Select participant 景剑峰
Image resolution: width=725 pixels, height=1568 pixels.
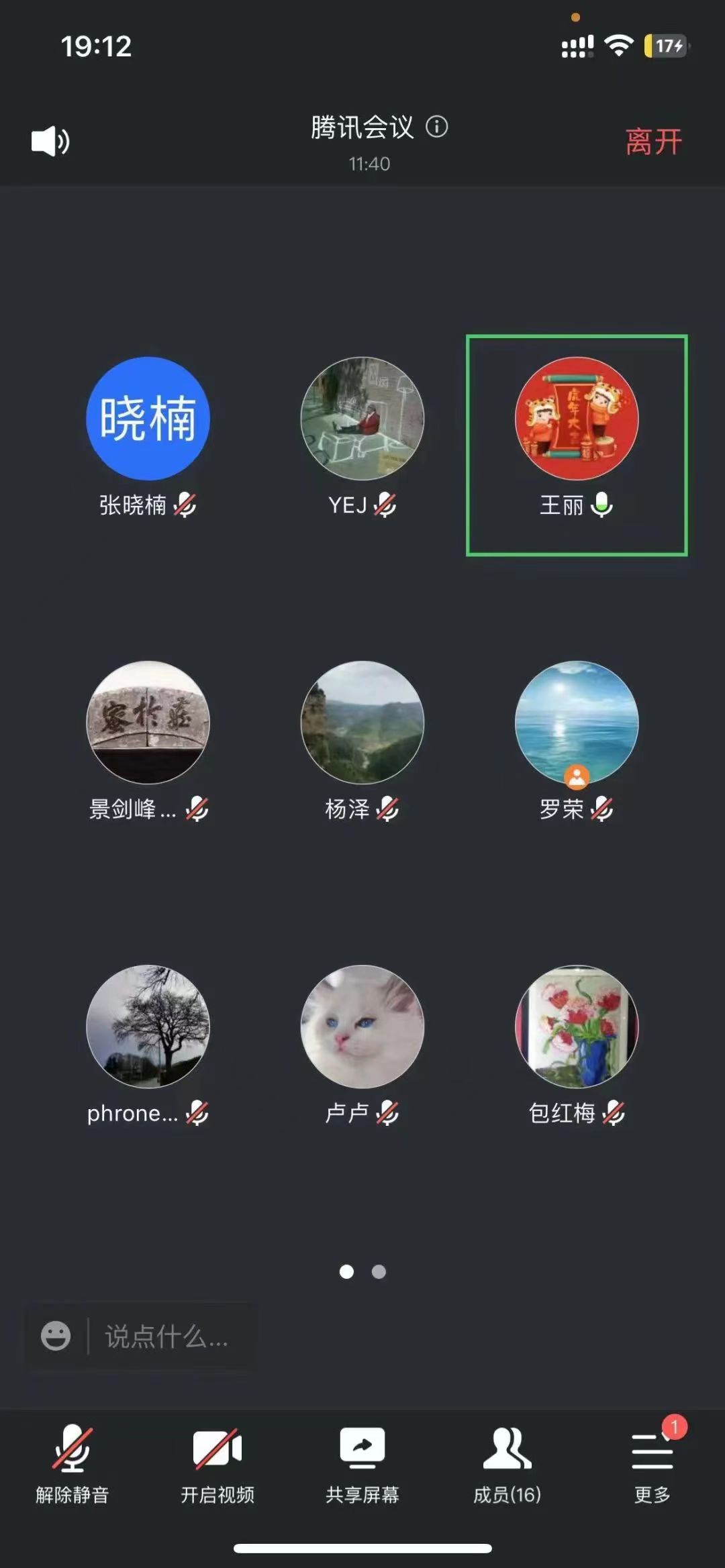148,723
